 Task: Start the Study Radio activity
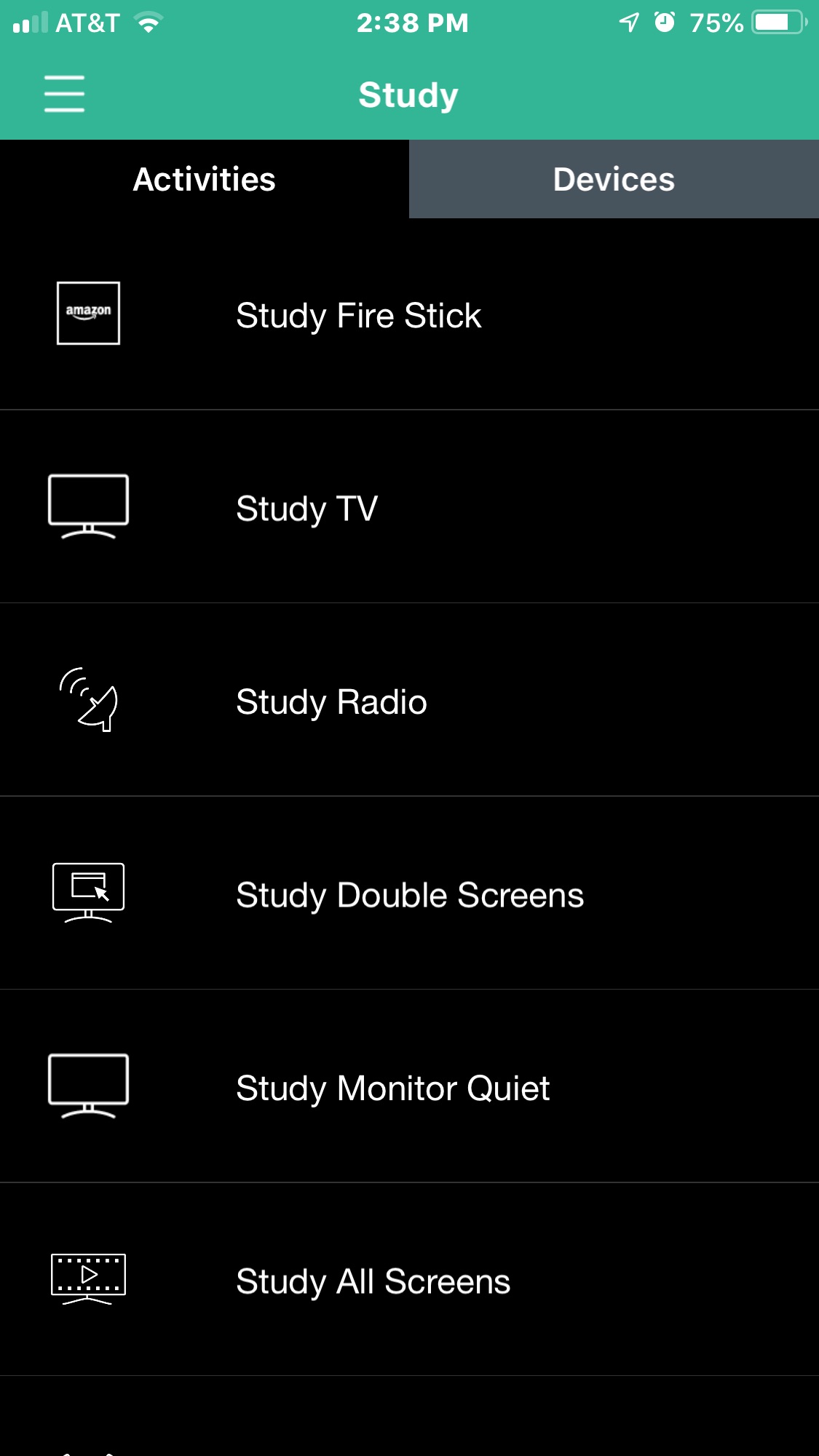409,700
